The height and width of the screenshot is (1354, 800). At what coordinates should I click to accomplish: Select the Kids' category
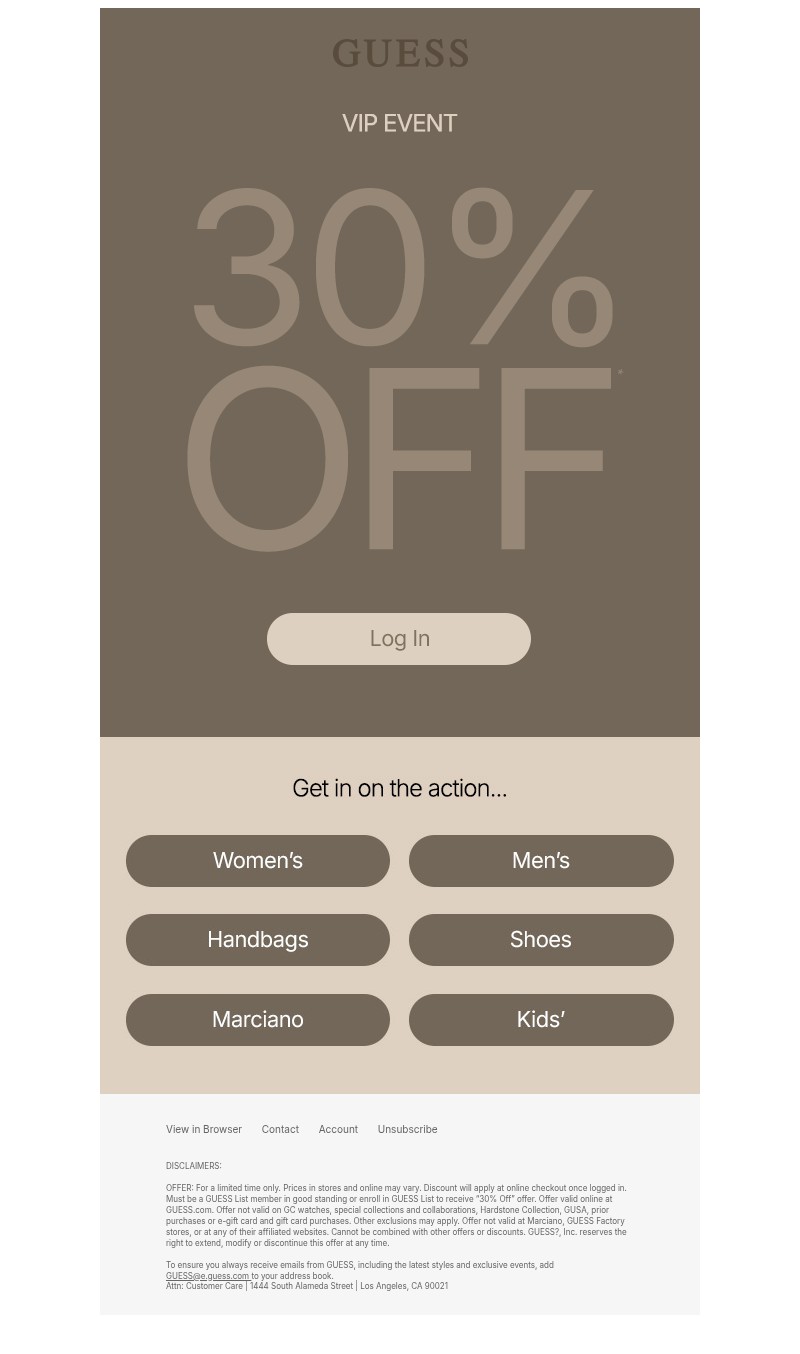pos(541,1020)
